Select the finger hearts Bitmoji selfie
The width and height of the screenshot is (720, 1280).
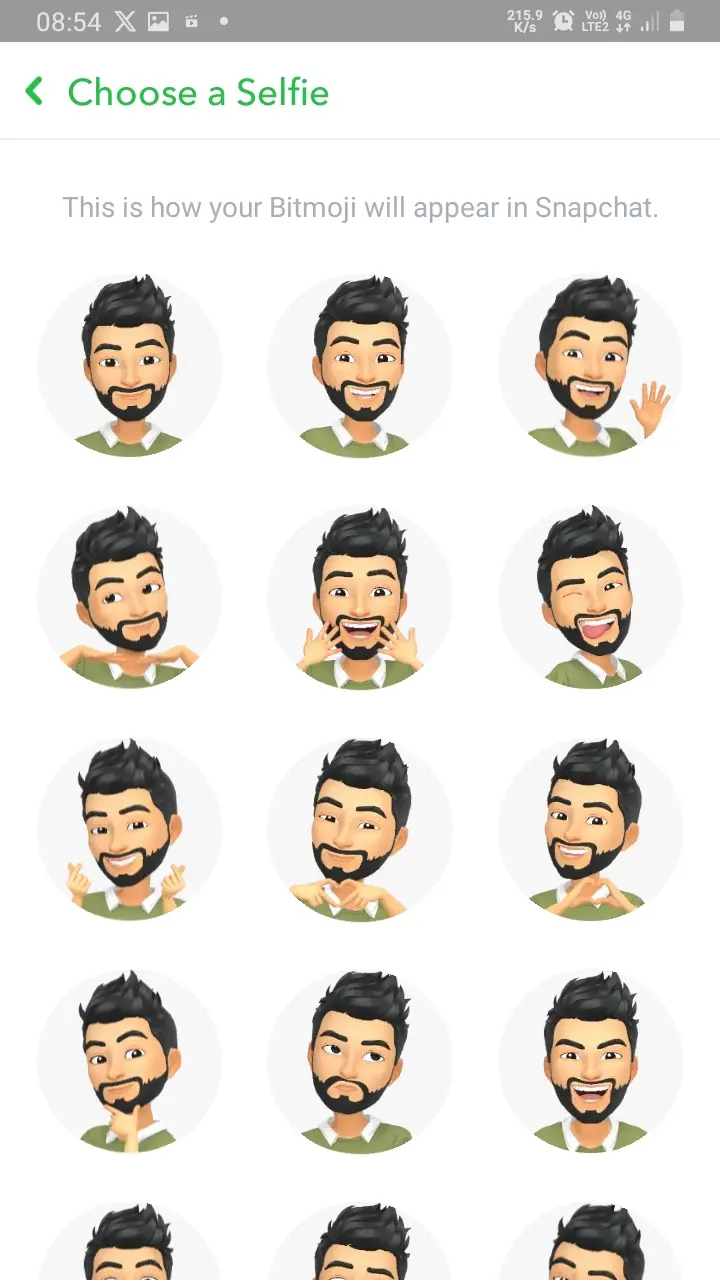pos(129,829)
